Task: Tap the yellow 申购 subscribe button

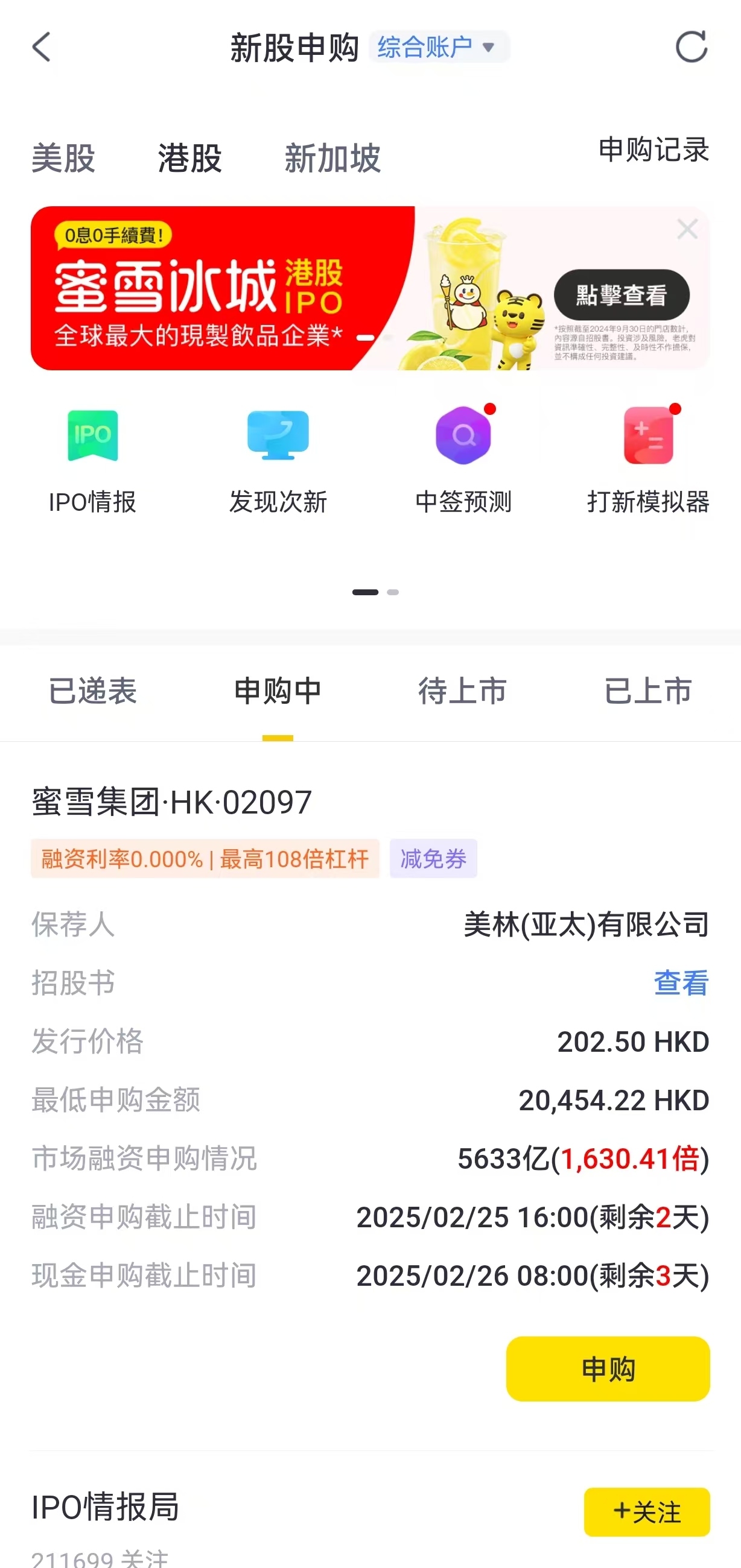Action: (607, 1370)
